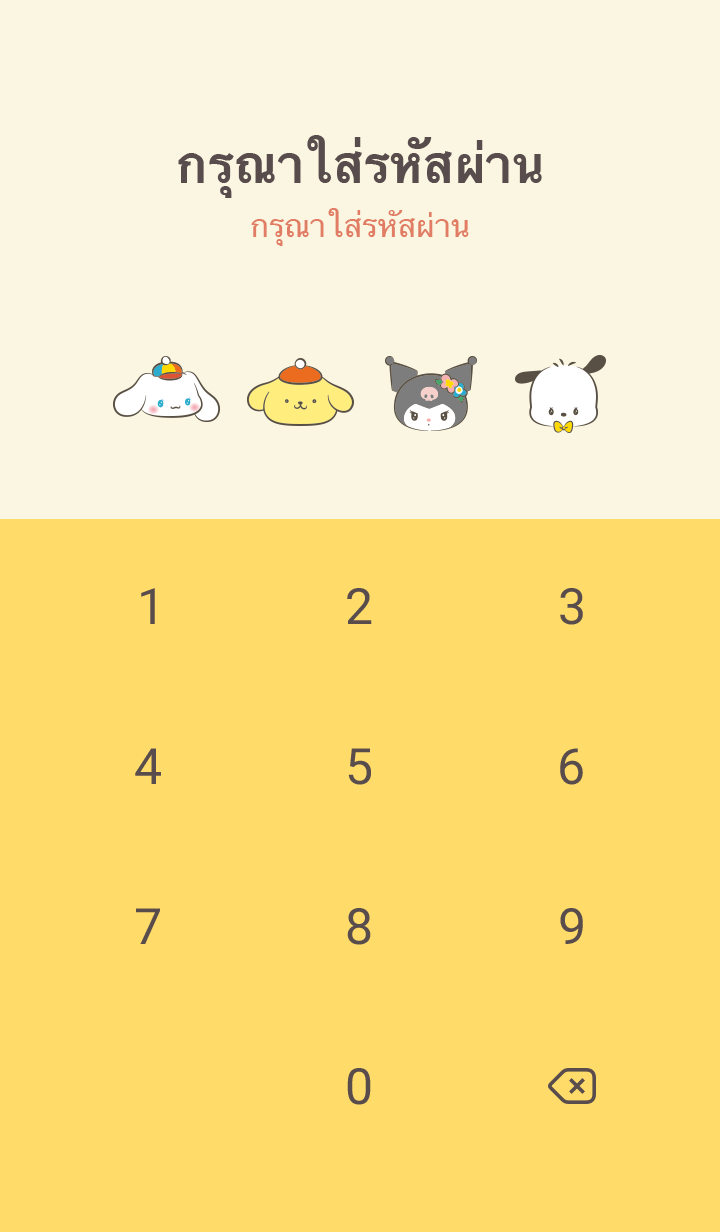The width and height of the screenshot is (720, 1232).
Task: Tap the 5 key
Action: pyautogui.click(x=359, y=767)
